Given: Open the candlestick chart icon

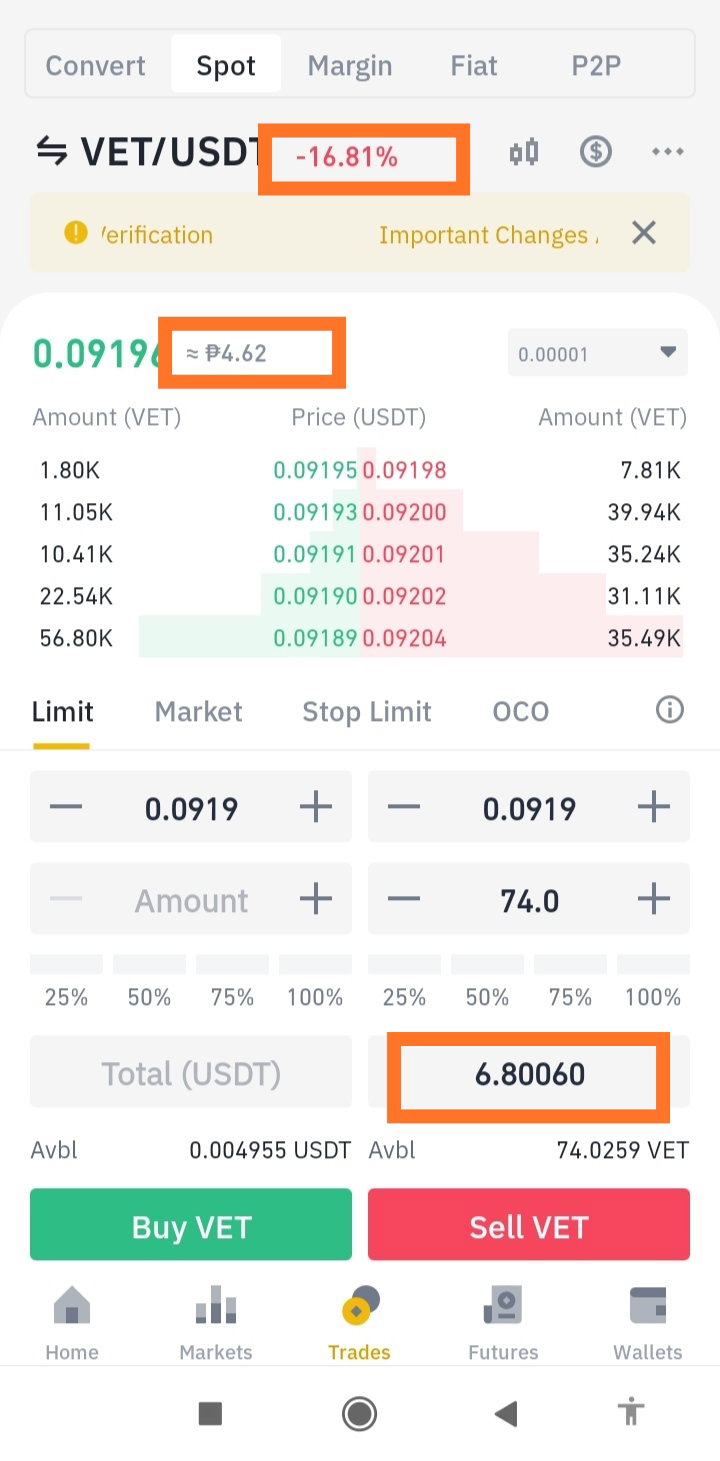Looking at the screenshot, I should pyautogui.click(x=524, y=152).
